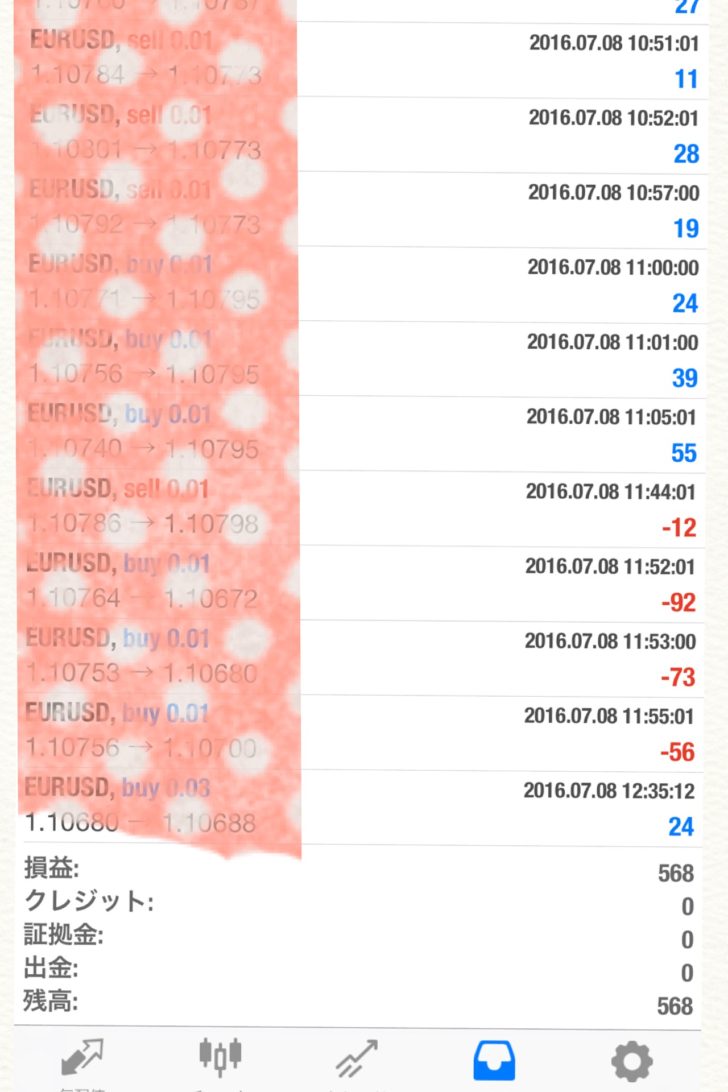
Task: Show details of the 12:35:12 trade
Action: [x=364, y=808]
